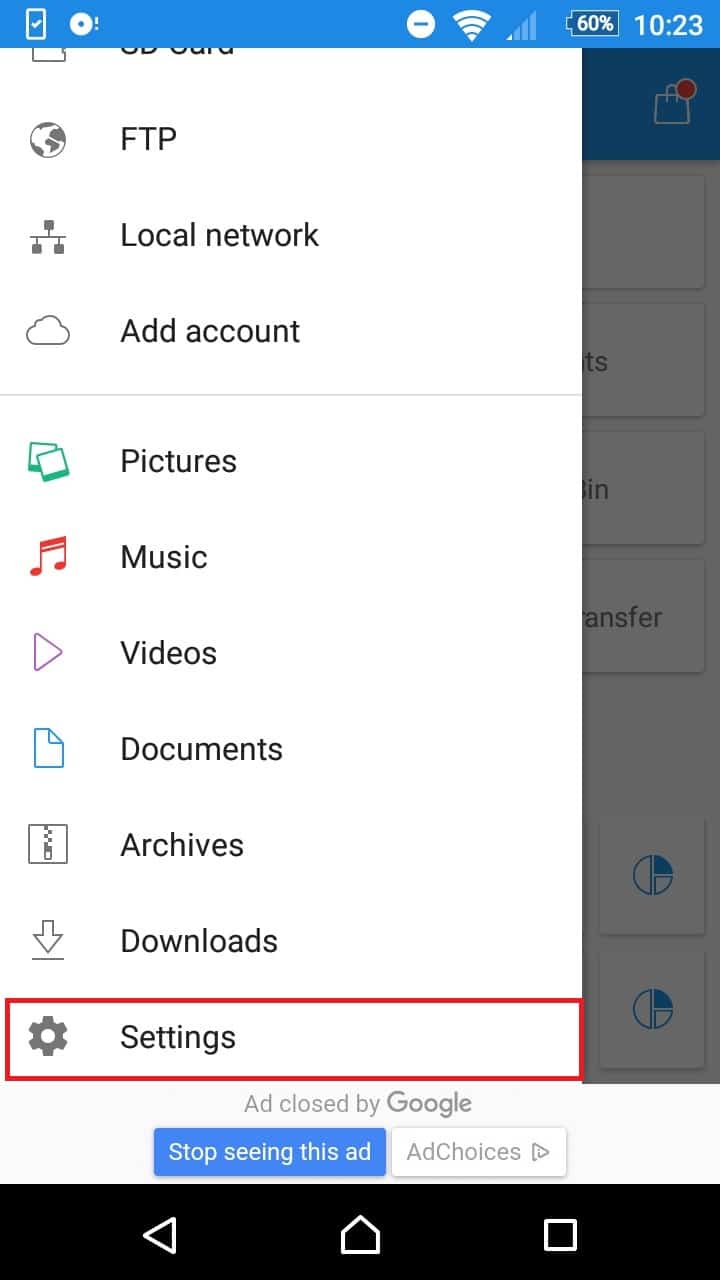This screenshot has height=1280, width=720.
Task: Show Archives
Action: click(x=291, y=845)
